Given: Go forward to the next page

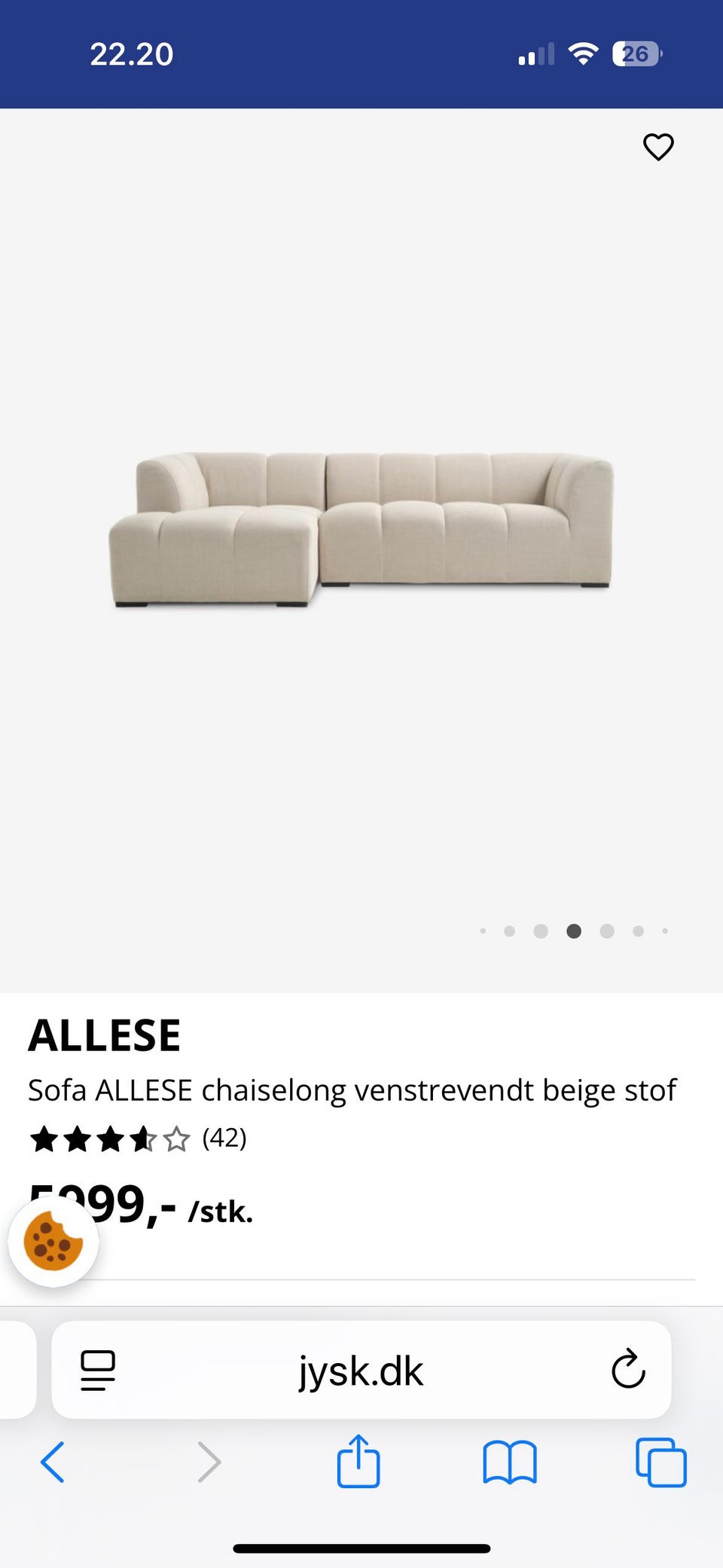Looking at the screenshot, I should 209,1463.
